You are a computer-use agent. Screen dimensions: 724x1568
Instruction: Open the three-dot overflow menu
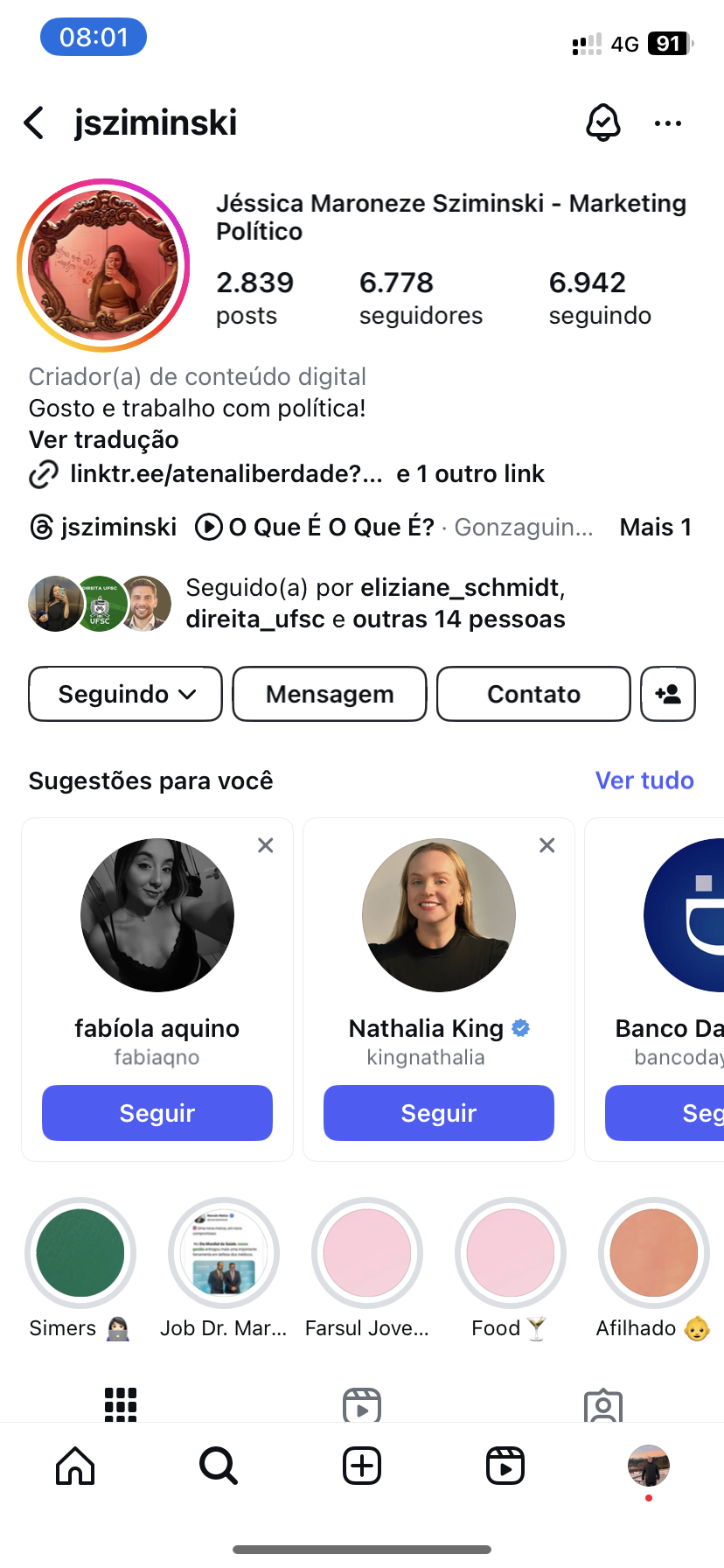[668, 123]
